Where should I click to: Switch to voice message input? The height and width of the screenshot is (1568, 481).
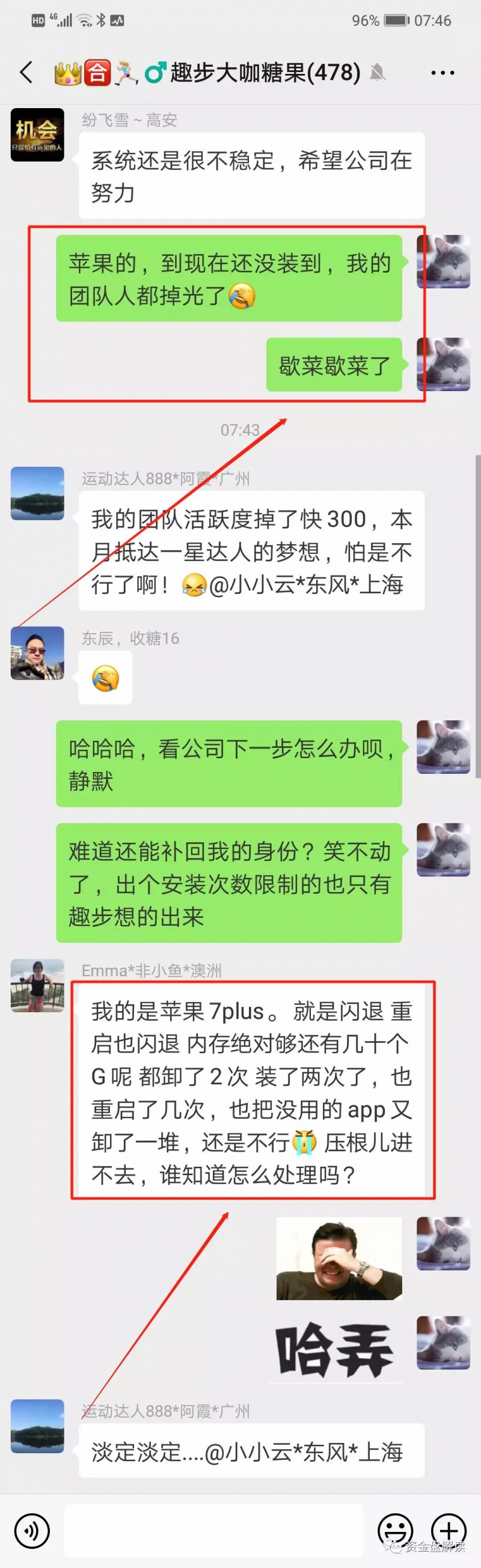(32, 1530)
